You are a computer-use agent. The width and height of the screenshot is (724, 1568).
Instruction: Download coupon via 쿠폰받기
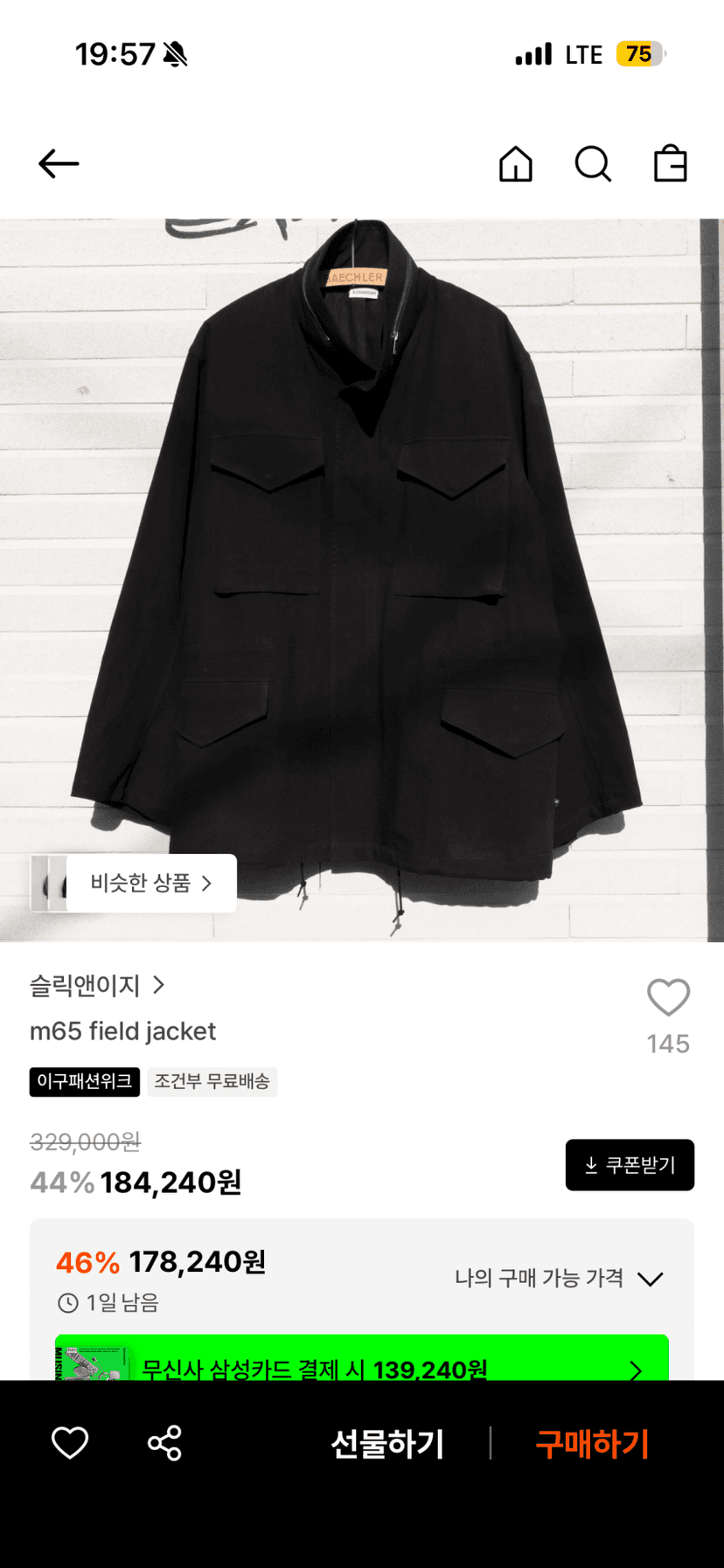coord(630,1165)
